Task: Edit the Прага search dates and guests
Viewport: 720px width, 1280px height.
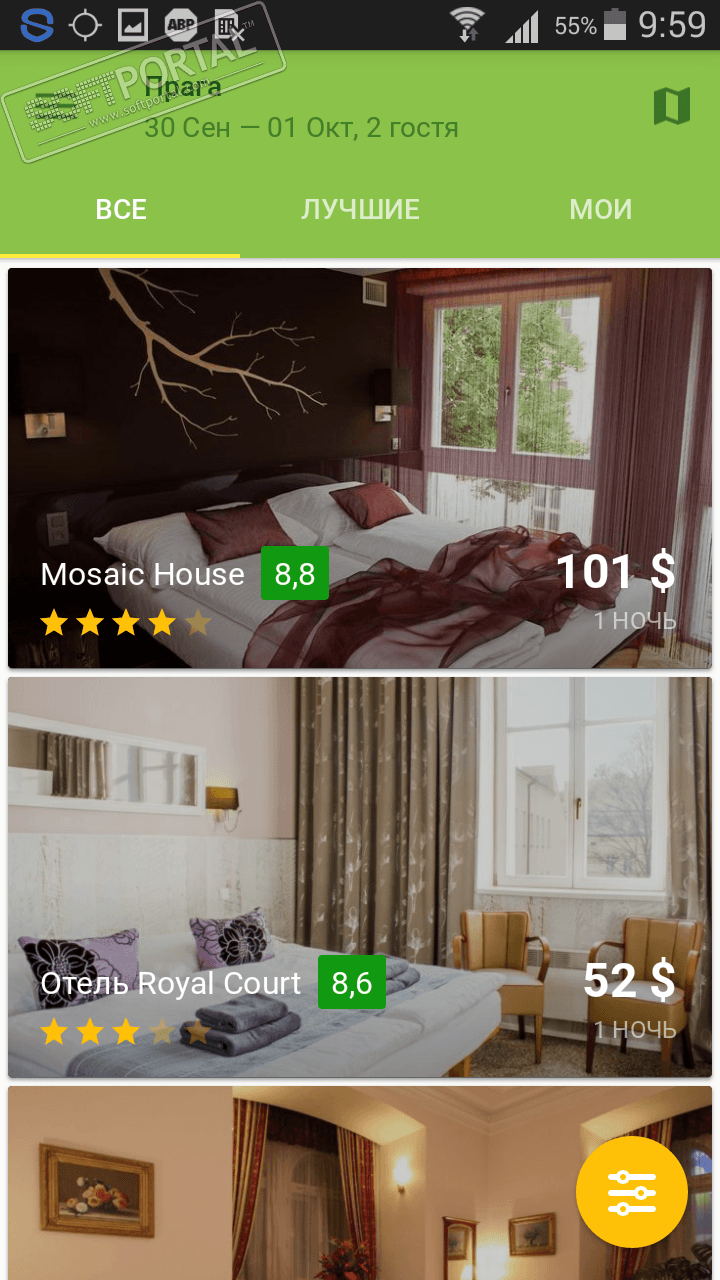Action: pos(300,108)
